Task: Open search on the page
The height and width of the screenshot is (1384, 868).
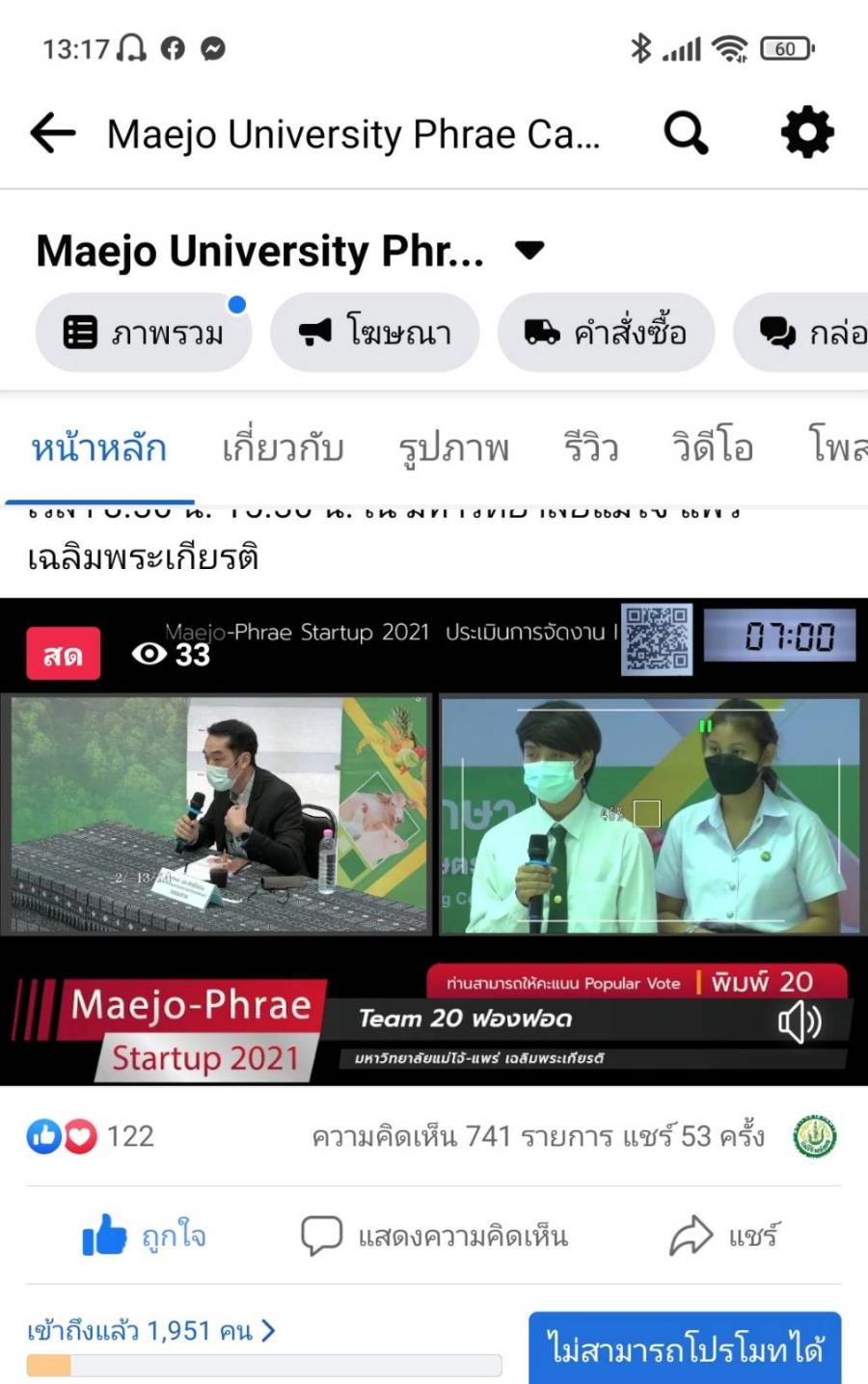Action: [686, 132]
